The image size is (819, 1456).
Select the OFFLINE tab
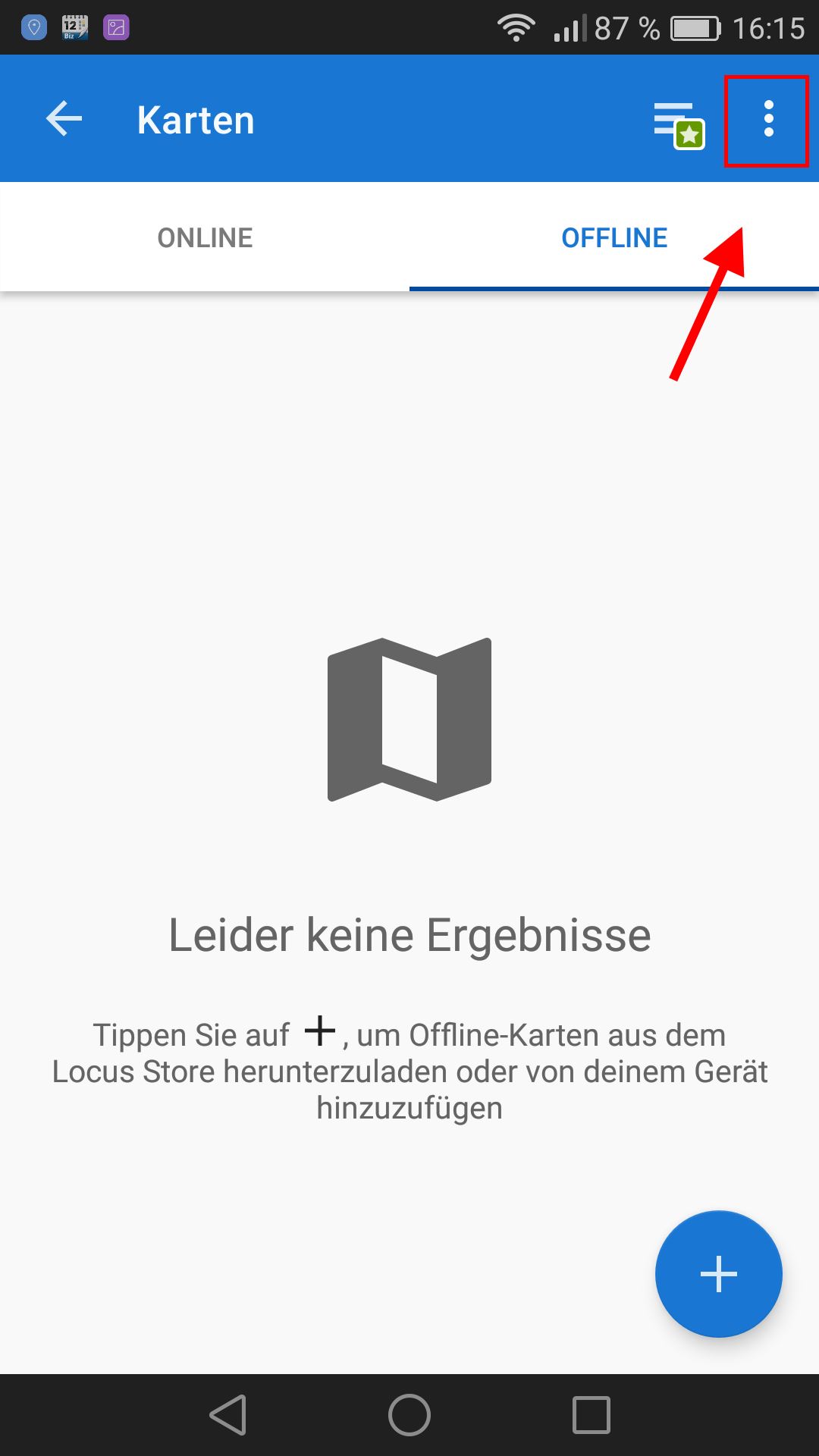click(614, 237)
